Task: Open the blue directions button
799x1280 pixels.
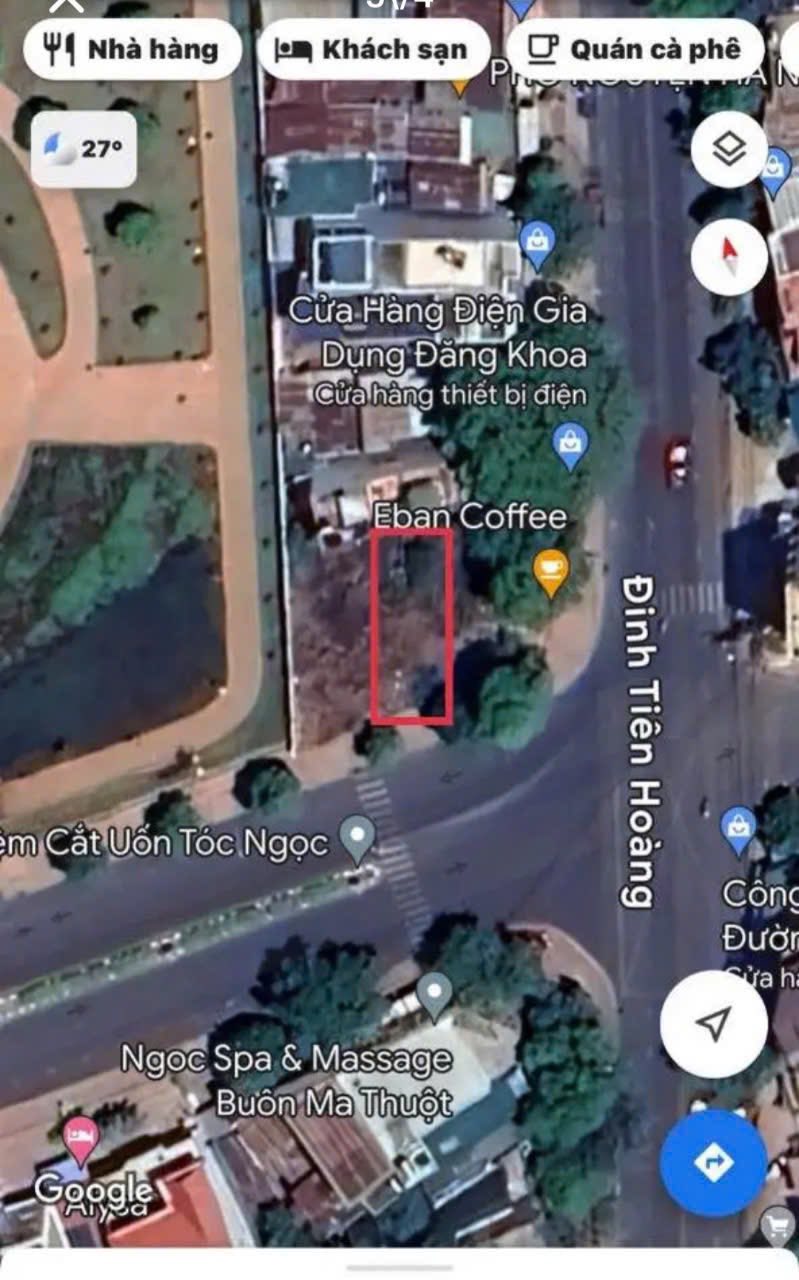Action: [x=713, y=1162]
